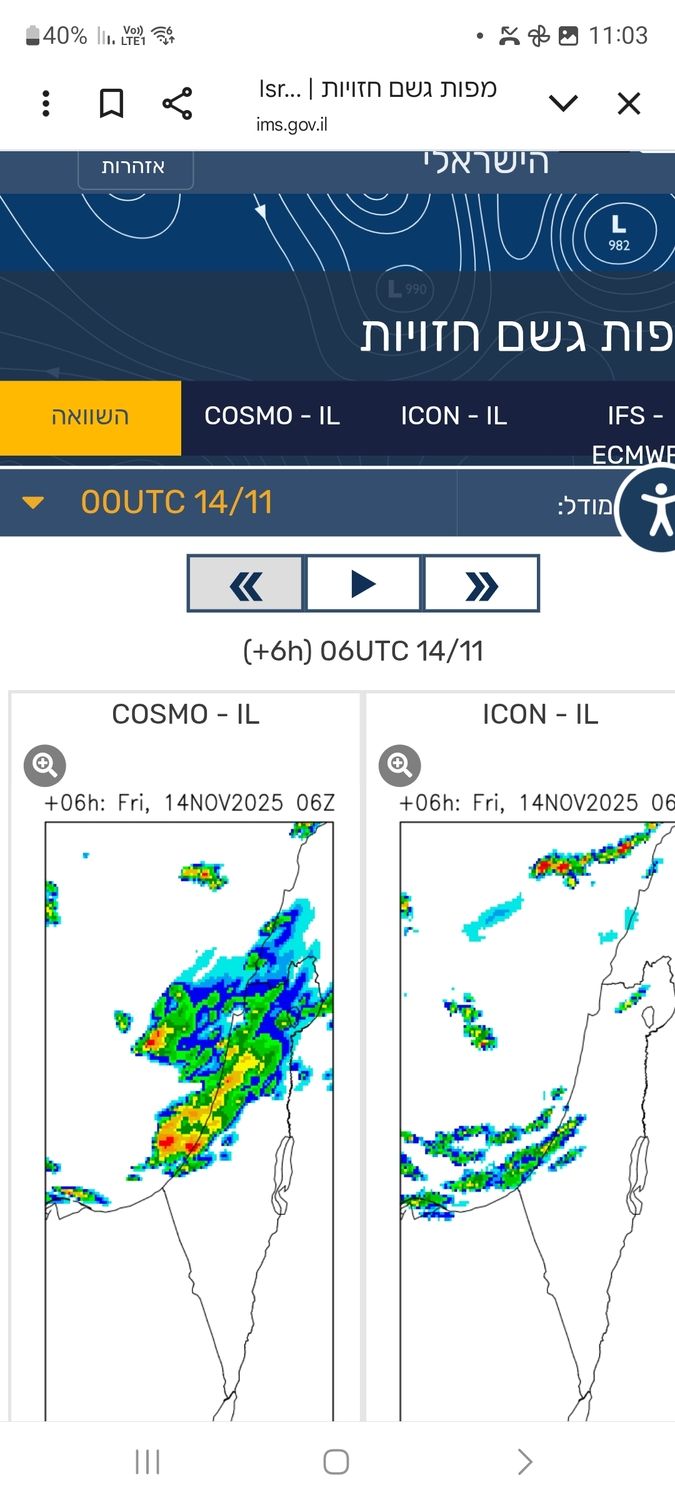Switch to the ICON - IL tab

click(x=454, y=417)
